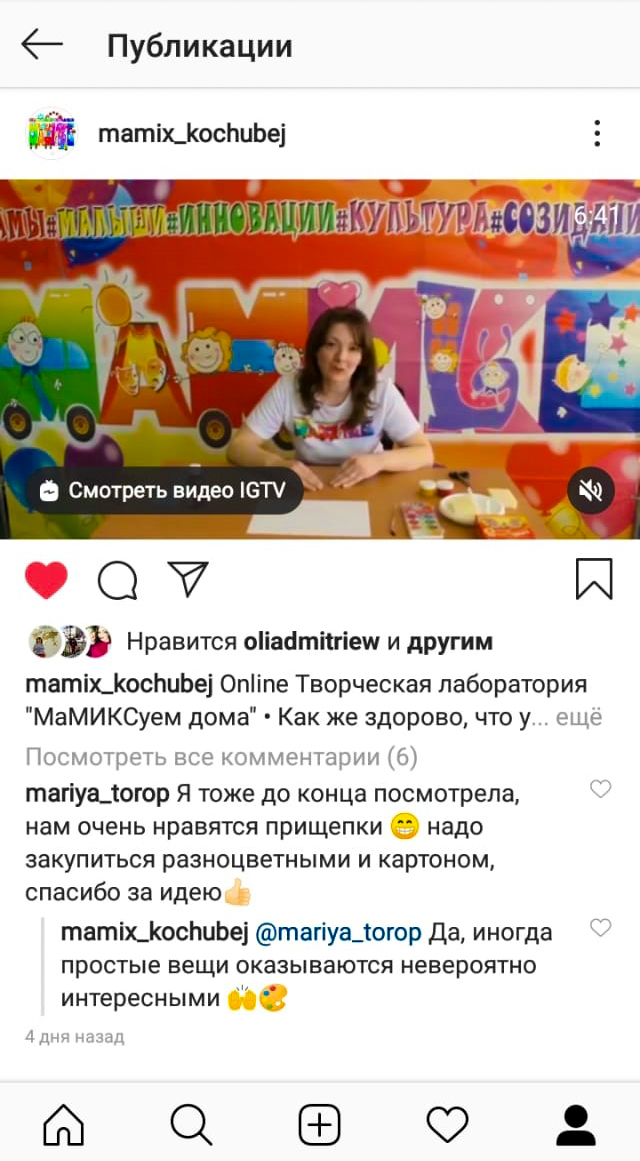
Task: Open comments via speech bubble icon
Action: click(117, 580)
